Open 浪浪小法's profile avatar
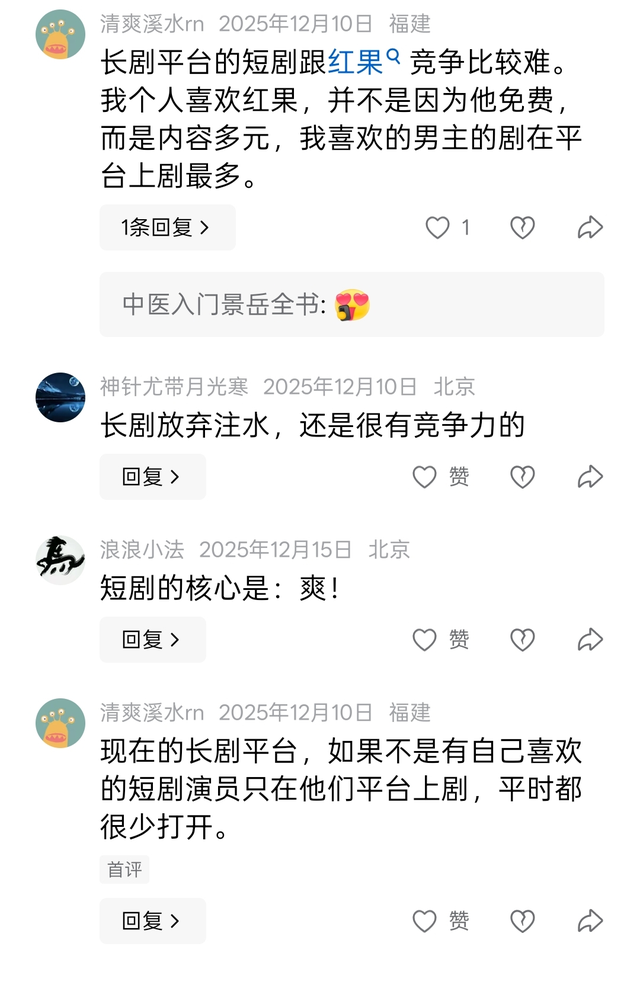This screenshot has width=640, height=985. (60, 560)
